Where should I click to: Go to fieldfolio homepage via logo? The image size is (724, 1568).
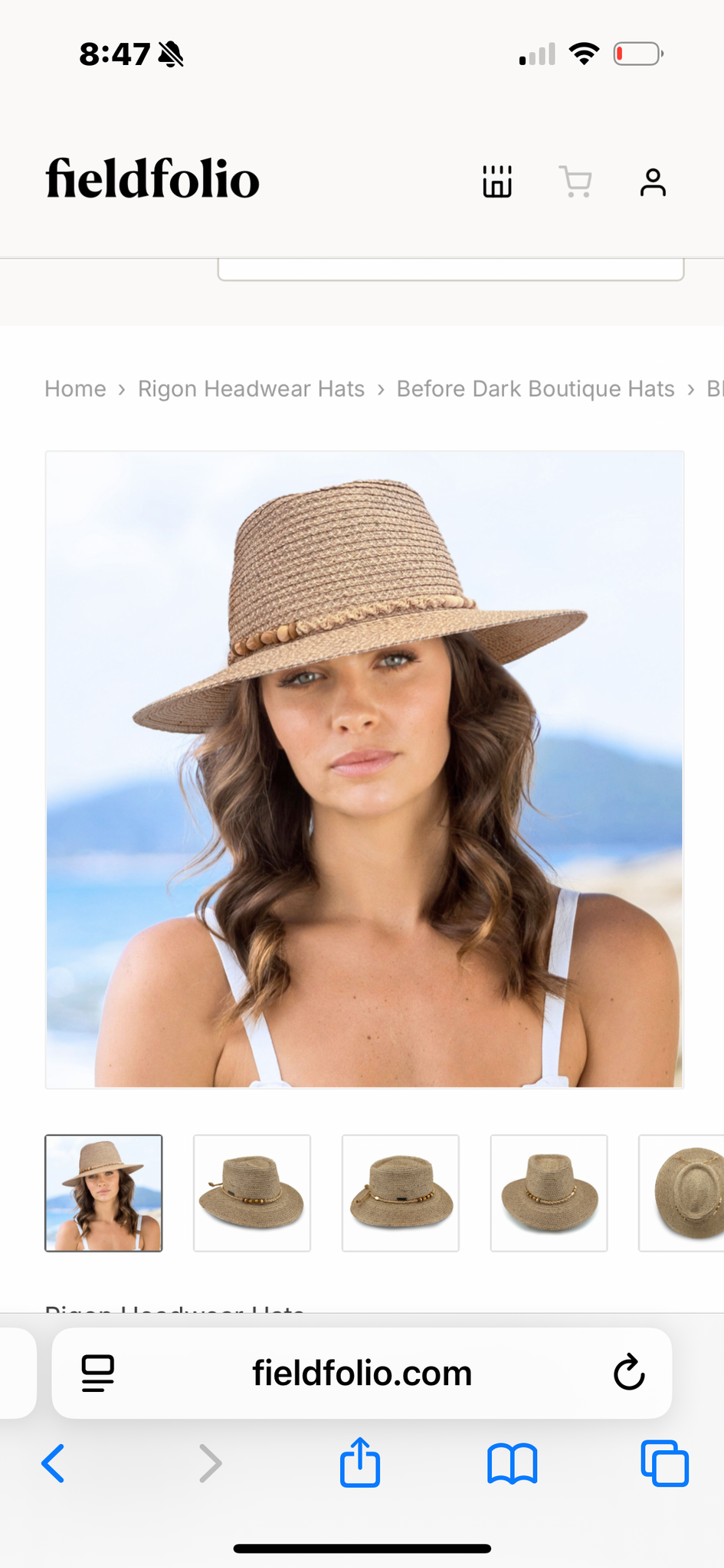(152, 179)
